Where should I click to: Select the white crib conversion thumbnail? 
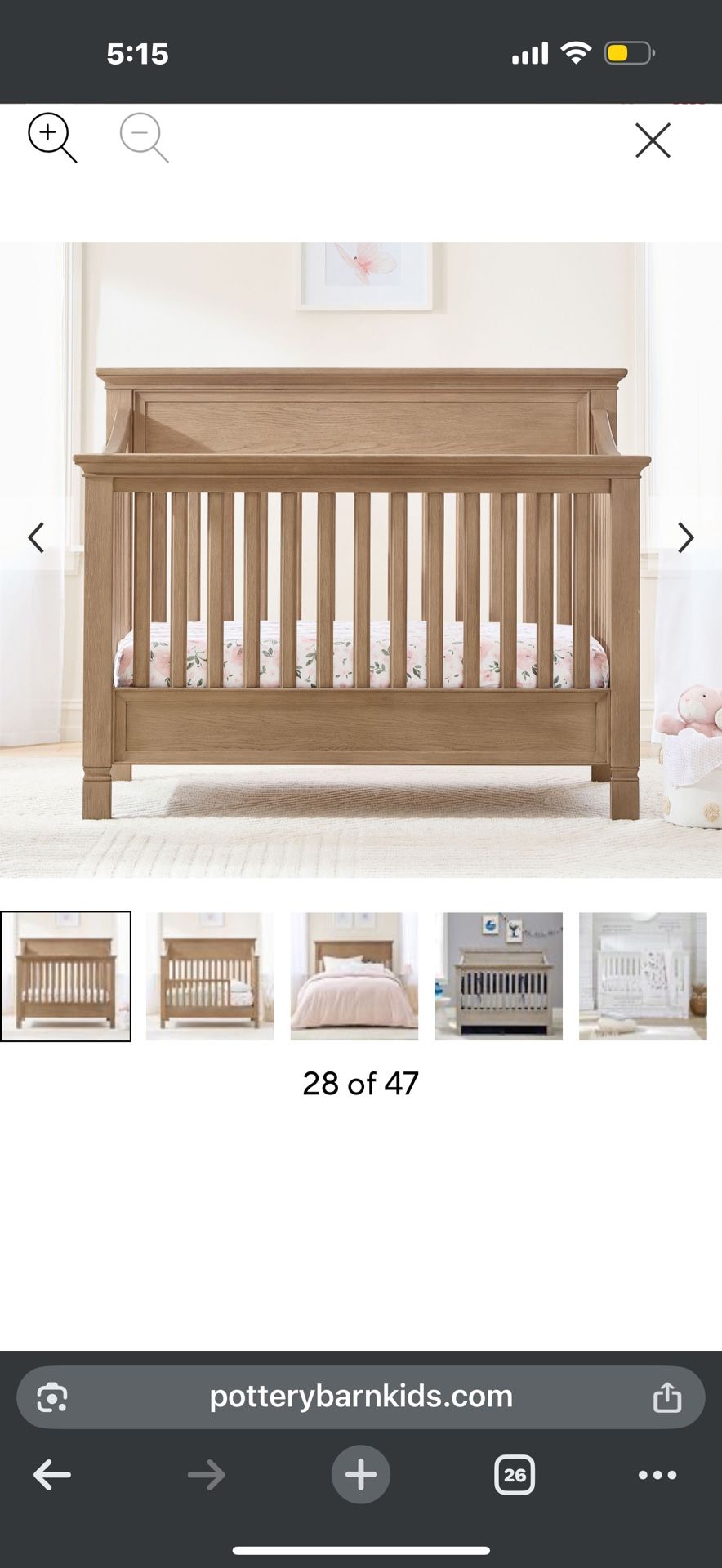tap(642, 978)
